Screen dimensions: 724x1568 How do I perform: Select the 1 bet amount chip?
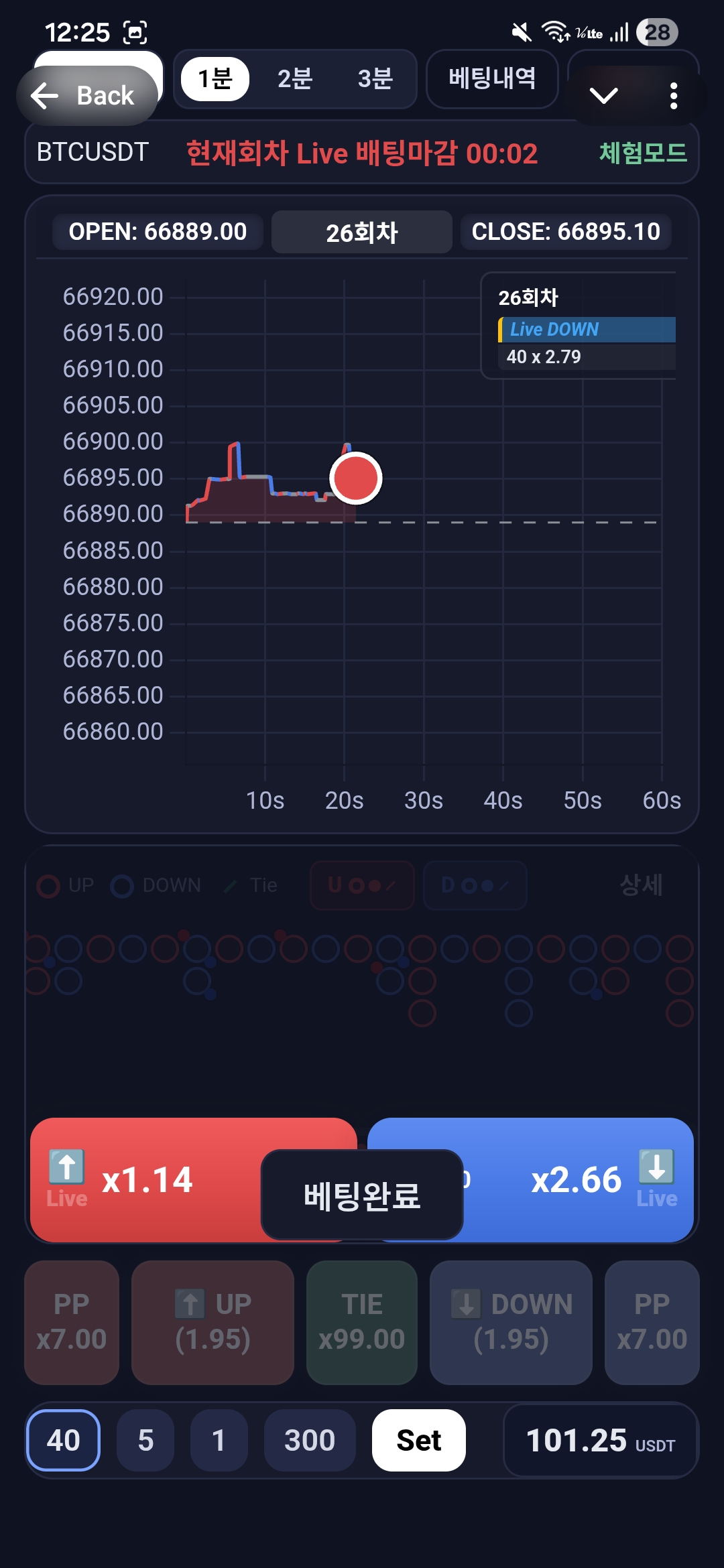pos(219,1441)
